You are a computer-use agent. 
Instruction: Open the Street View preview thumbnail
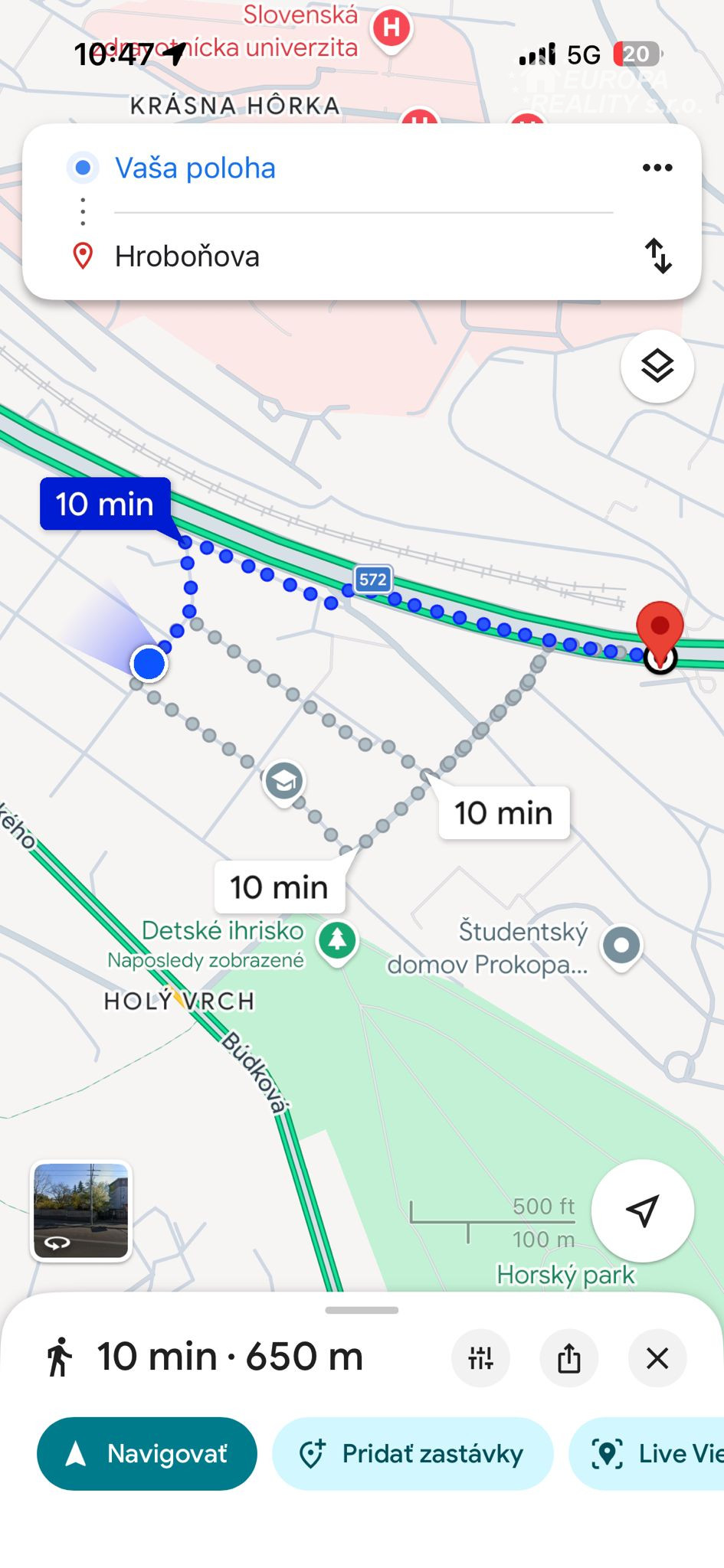pos(81,1210)
